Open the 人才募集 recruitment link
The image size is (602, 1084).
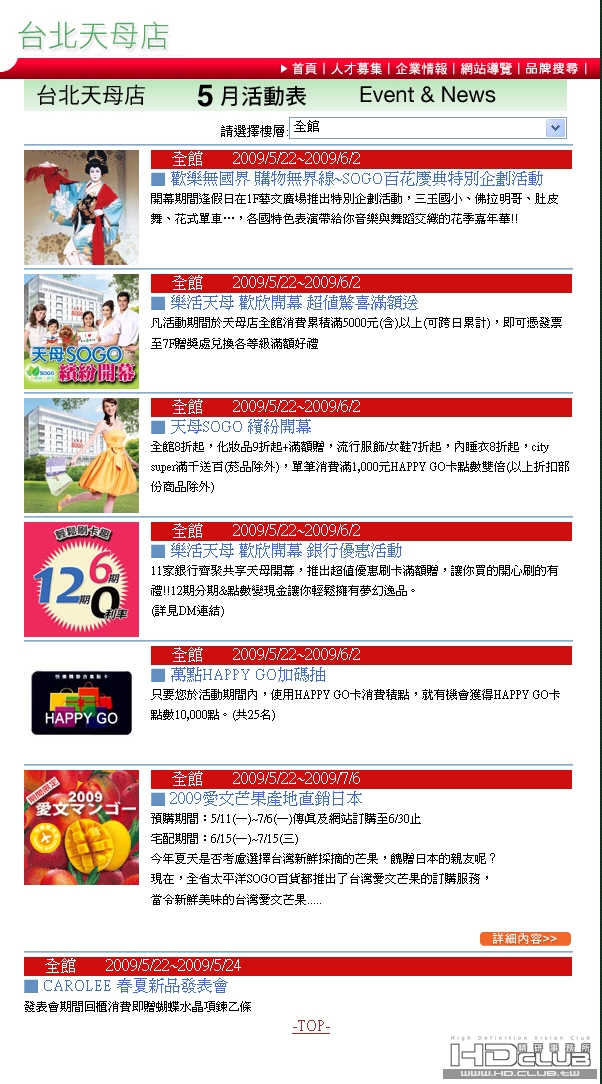[x=356, y=69]
